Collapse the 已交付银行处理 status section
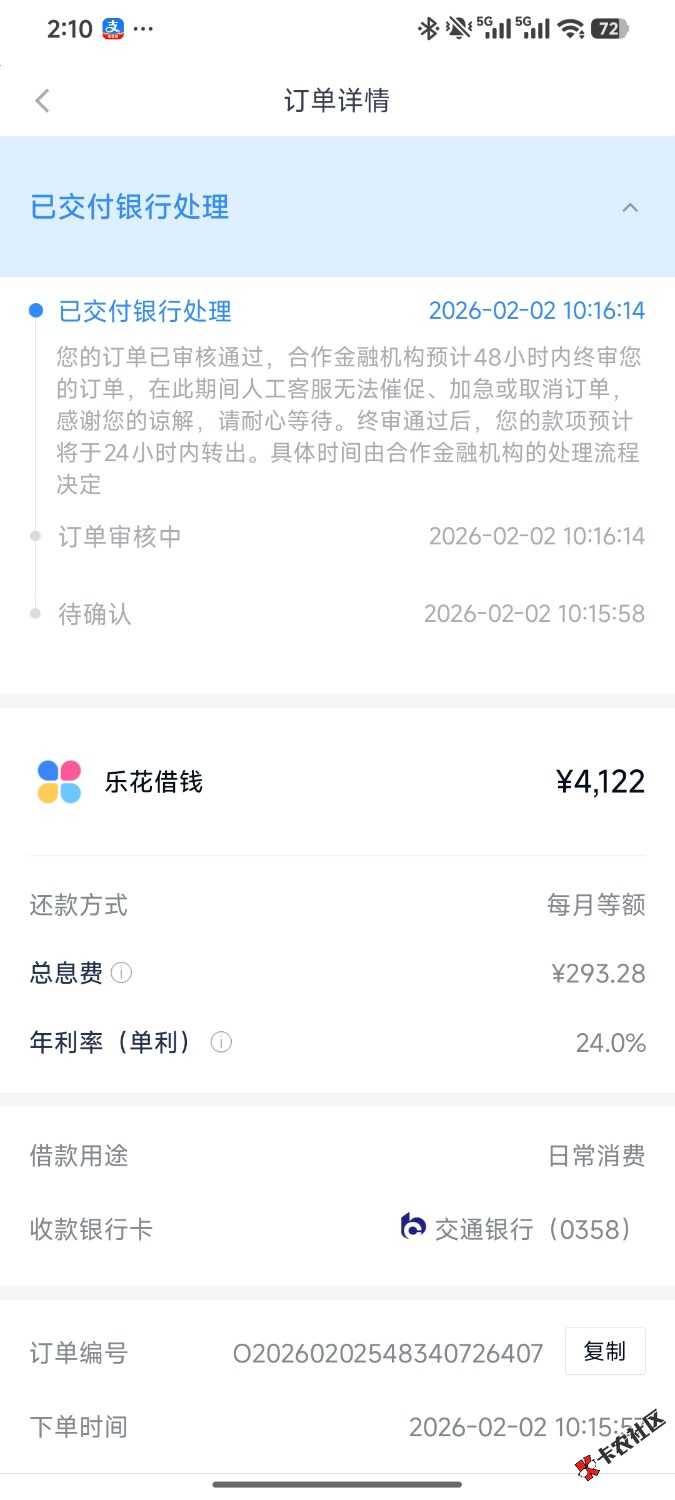The width and height of the screenshot is (675, 1500). click(630, 208)
